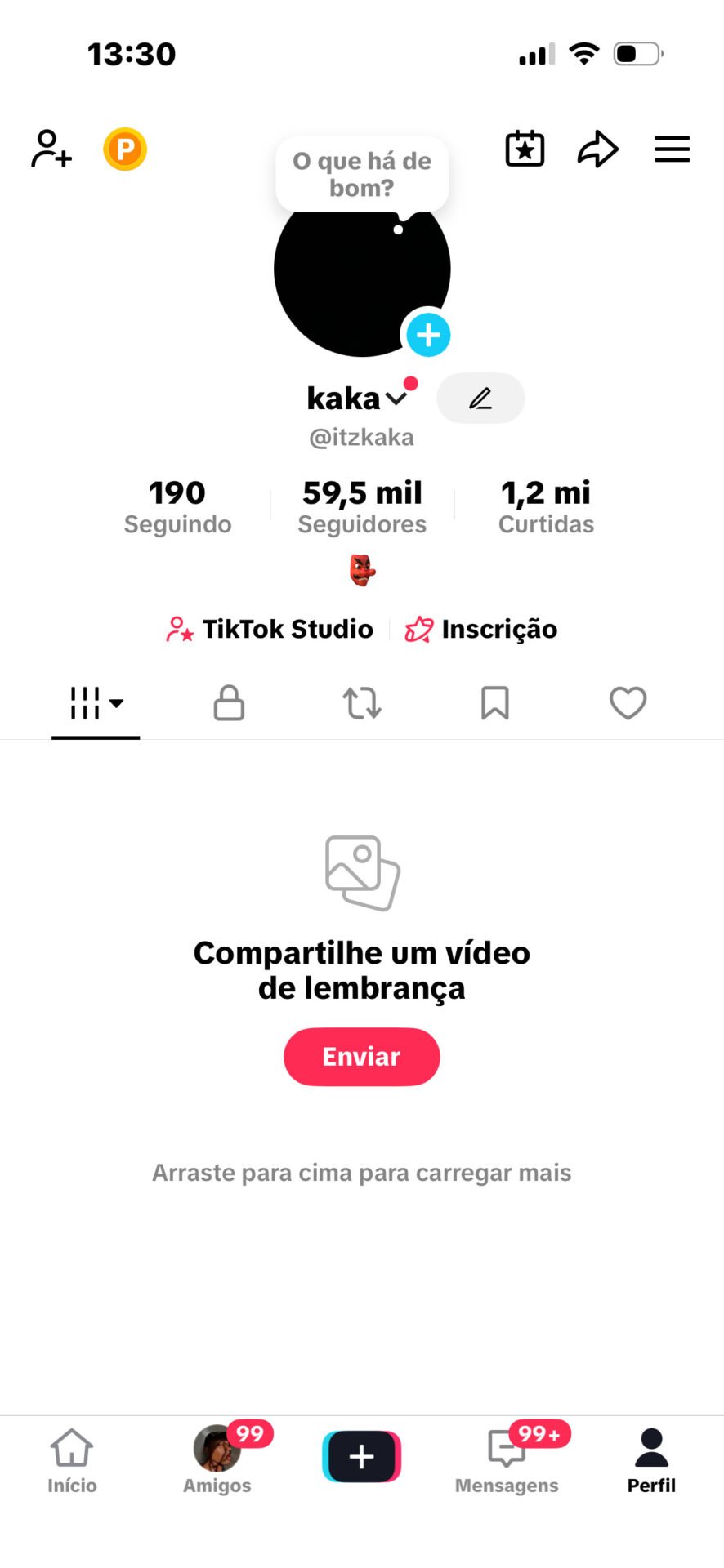The image size is (724, 1568).
Task: Tap the edit profile pencil icon
Action: coord(480,399)
